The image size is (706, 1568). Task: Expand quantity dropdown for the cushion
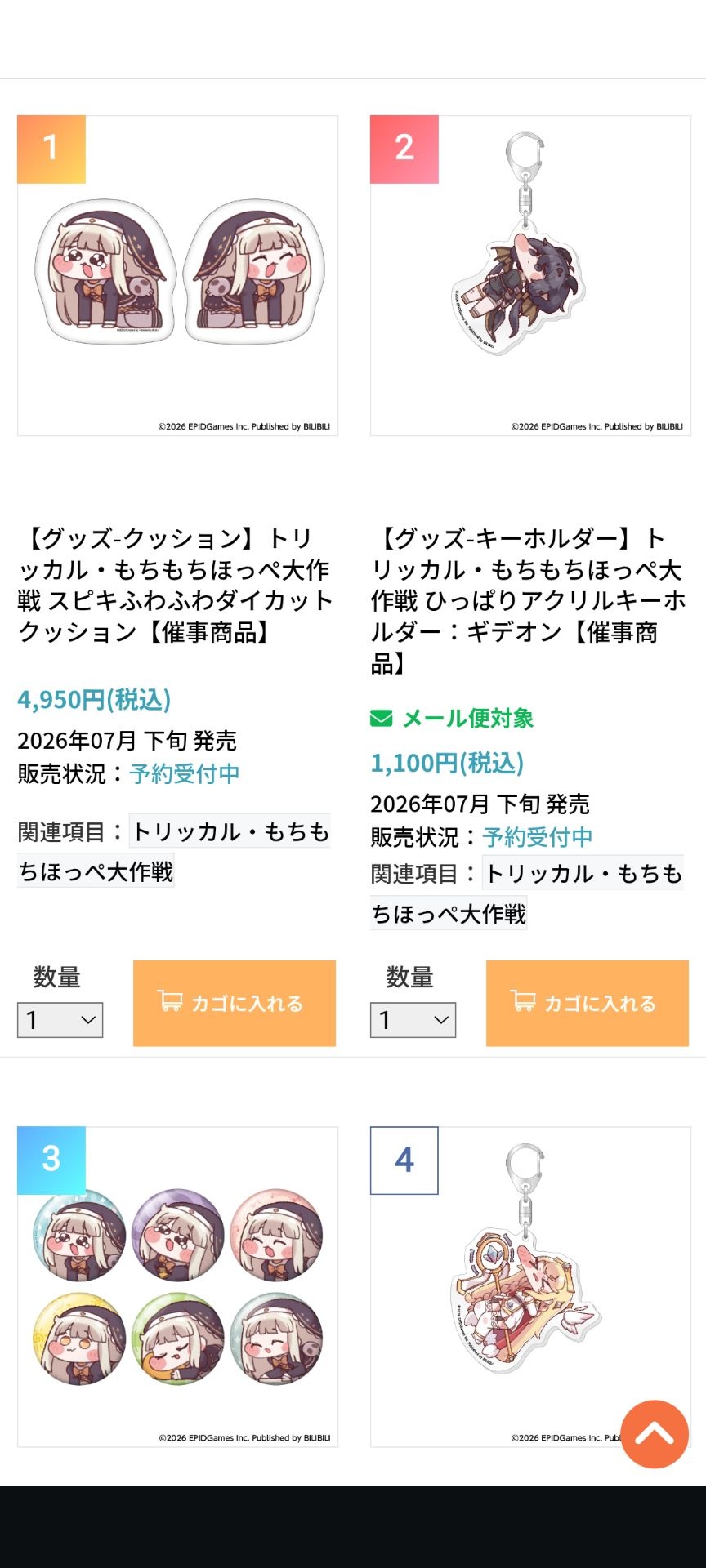pyautogui.click(x=60, y=1020)
